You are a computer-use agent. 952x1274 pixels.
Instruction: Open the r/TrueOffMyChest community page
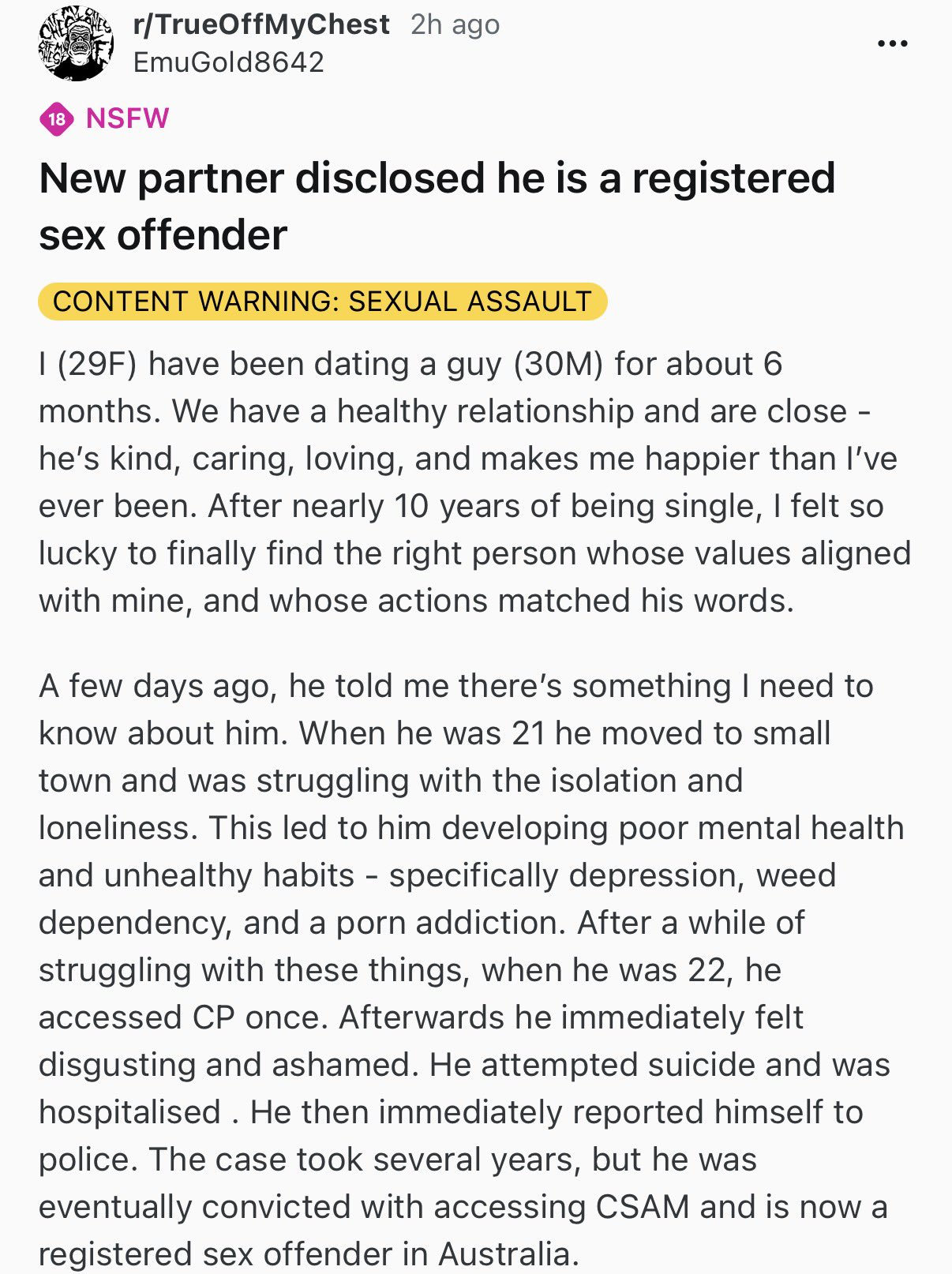pos(261,24)
